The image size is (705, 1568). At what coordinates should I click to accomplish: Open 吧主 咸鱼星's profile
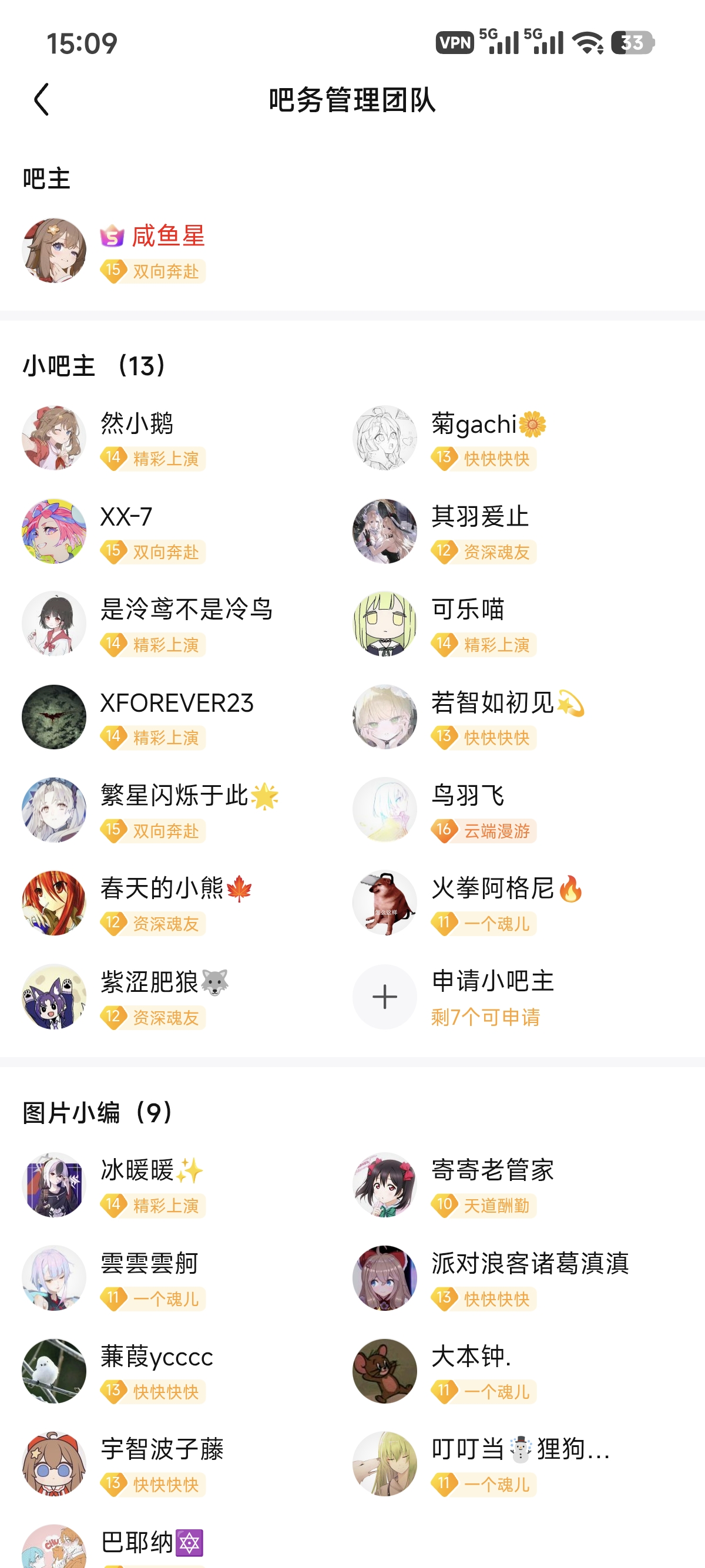54,251
